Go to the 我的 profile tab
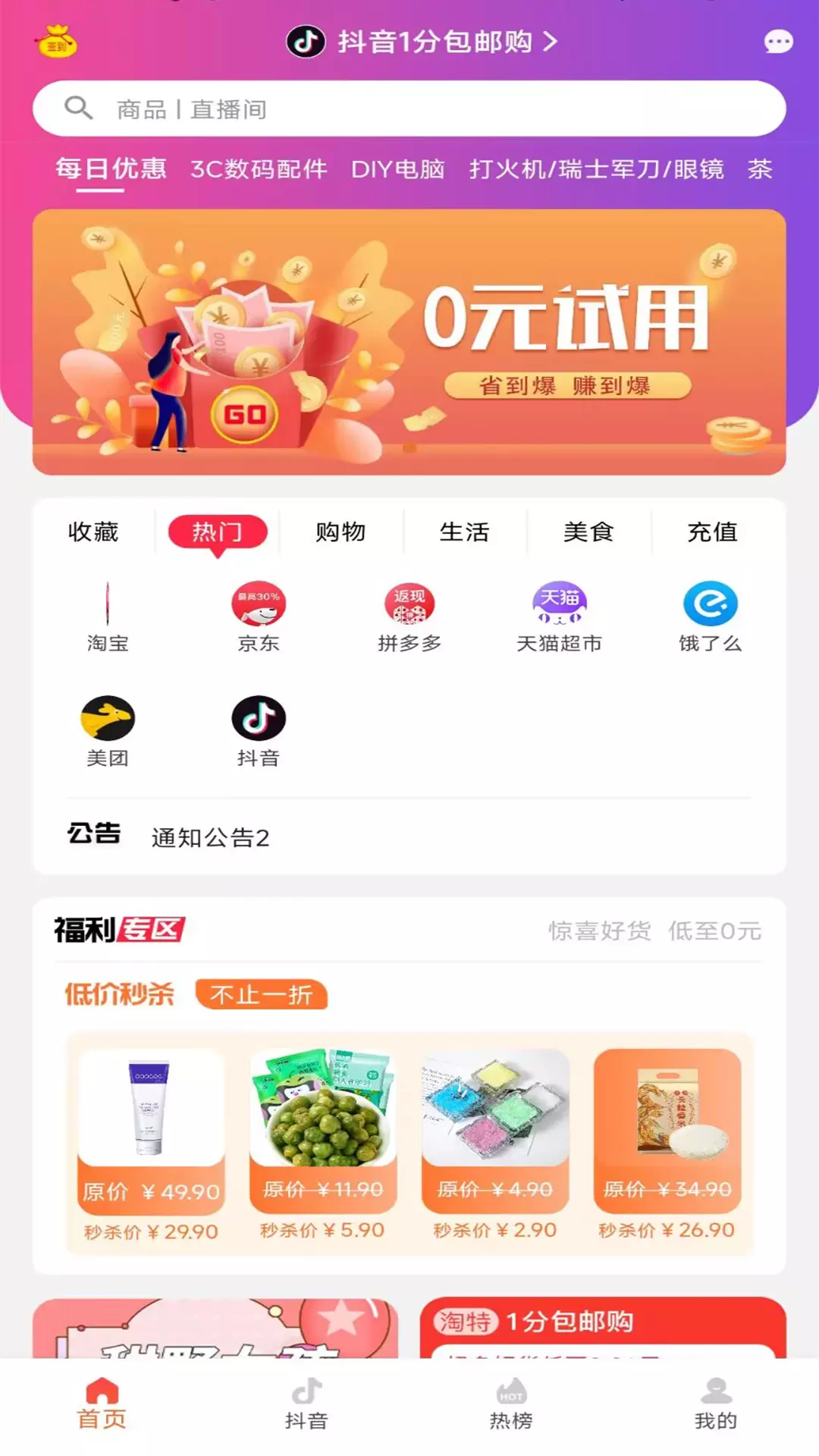The height and width of the screenshot is (1456, 819). 716,1404
